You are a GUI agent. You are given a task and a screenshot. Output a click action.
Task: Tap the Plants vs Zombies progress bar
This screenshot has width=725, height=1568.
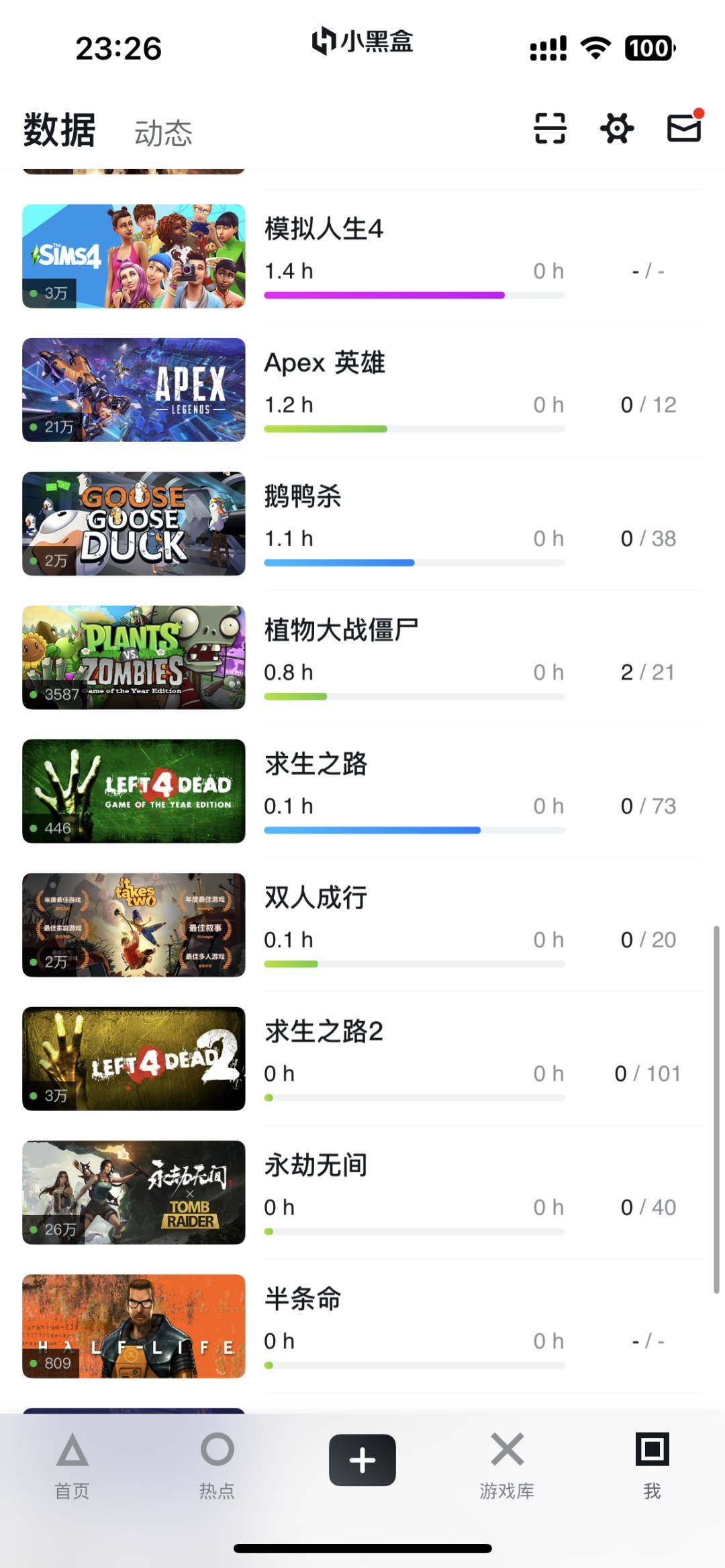414,696
